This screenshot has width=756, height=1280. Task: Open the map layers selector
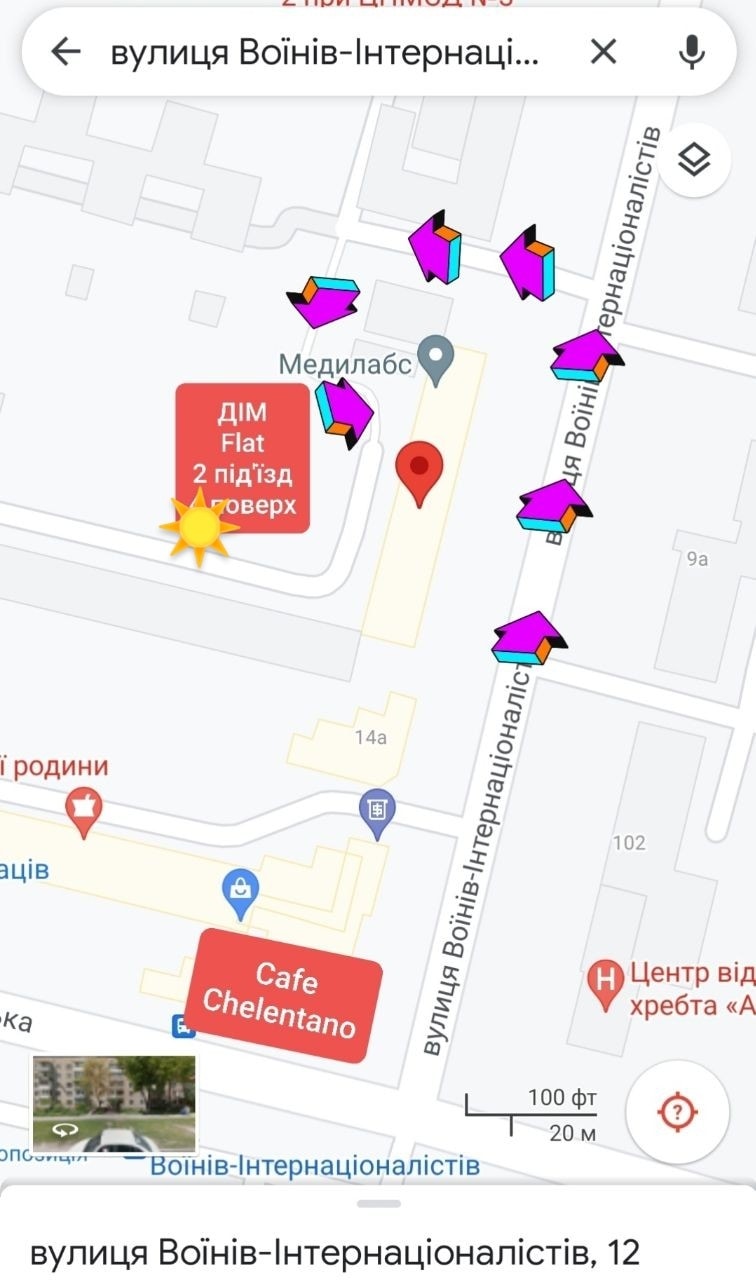point(693,160)
